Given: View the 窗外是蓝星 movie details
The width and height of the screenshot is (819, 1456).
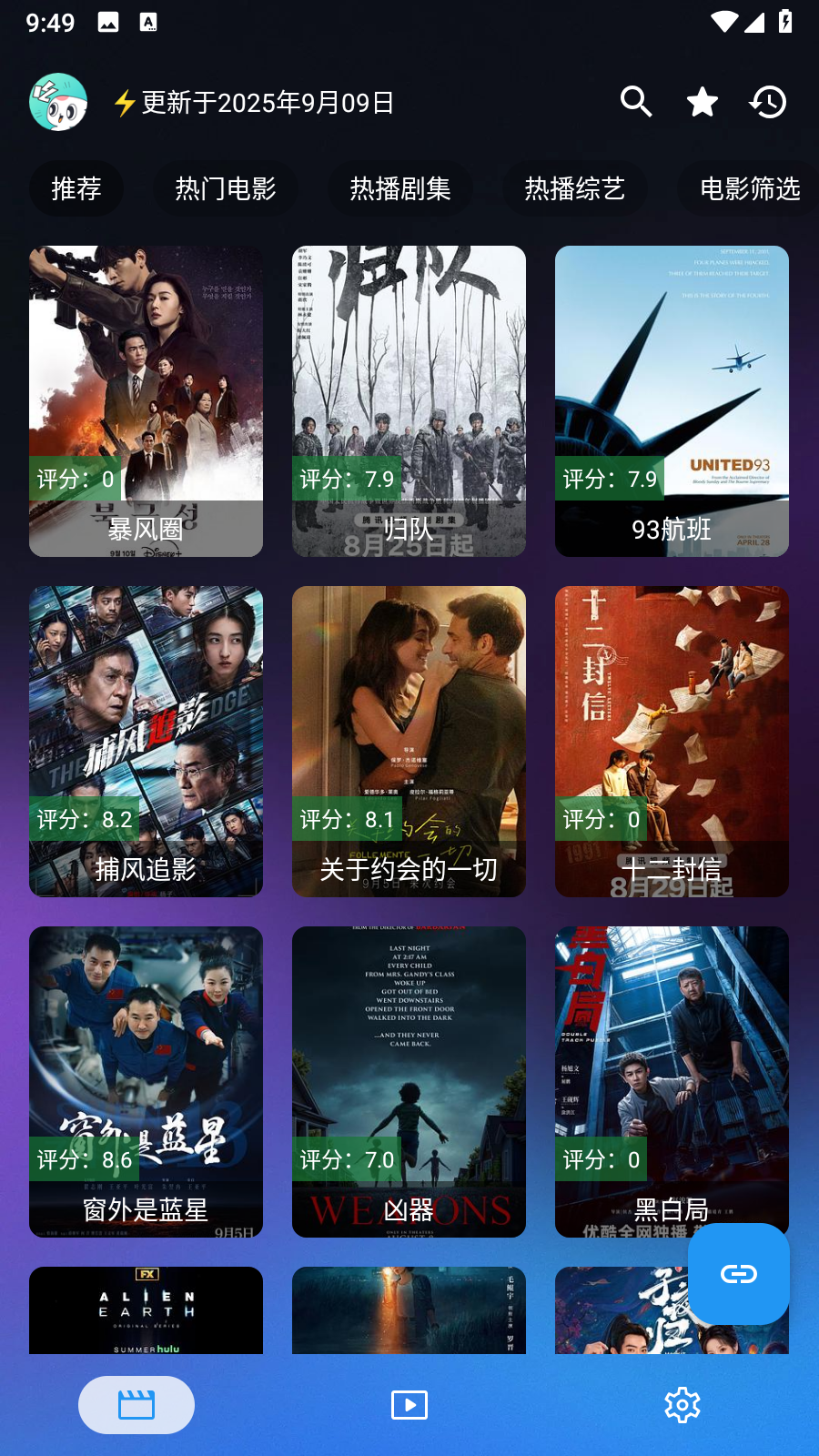Looking at the screenshot, I should pos(146,1081).
